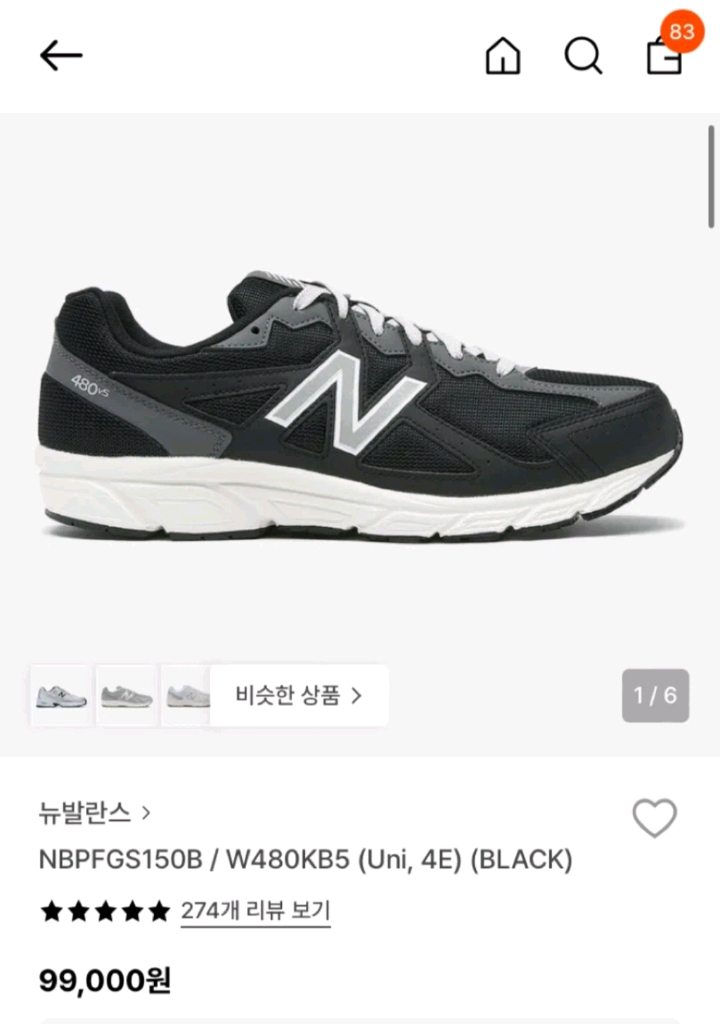The height and width of the screenshot is (1024, 720).
Task: Open the shopping bag with 83 items
Action: [x=665, y=54]
